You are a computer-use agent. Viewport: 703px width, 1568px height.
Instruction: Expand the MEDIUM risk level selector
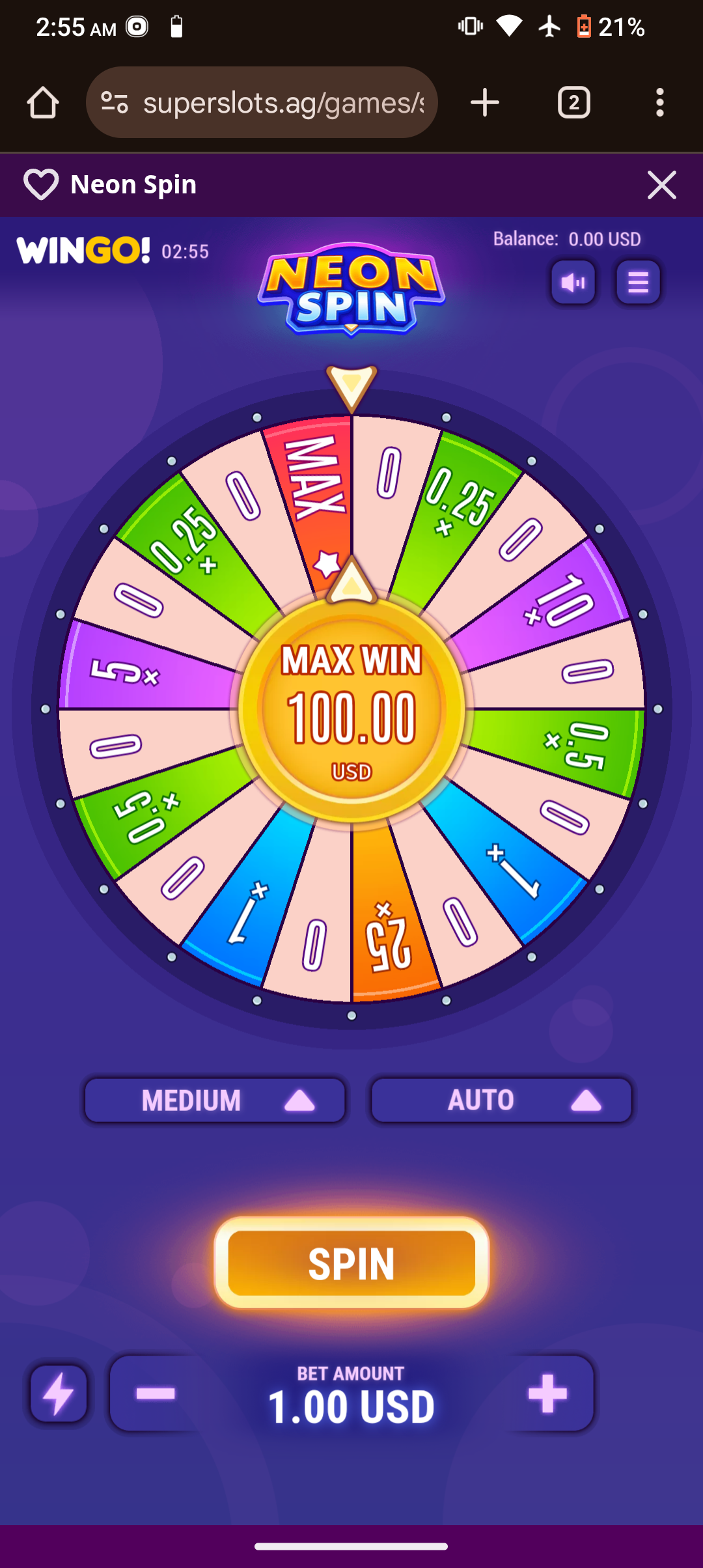tap(215, 1100)
